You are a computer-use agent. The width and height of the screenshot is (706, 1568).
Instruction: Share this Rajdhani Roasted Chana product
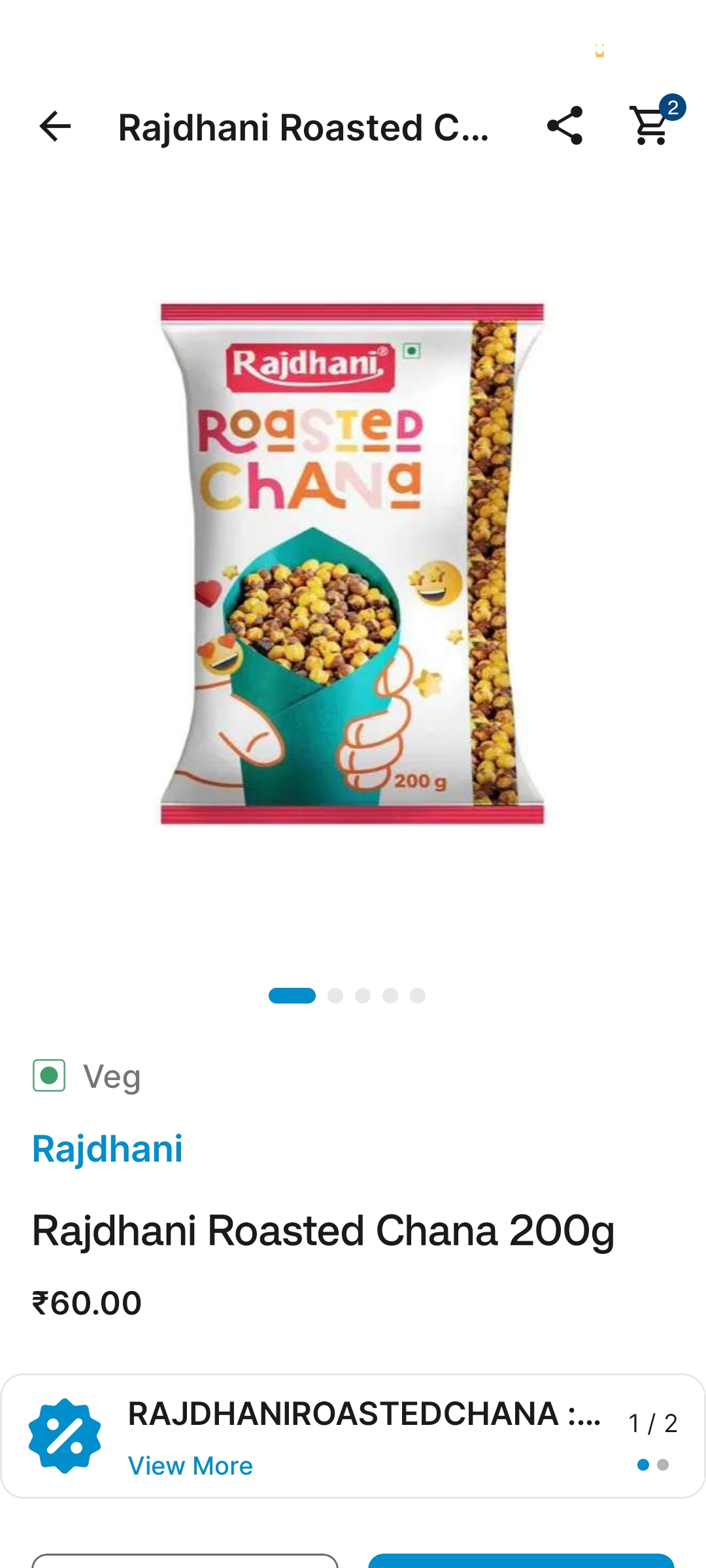coord(565,125)
